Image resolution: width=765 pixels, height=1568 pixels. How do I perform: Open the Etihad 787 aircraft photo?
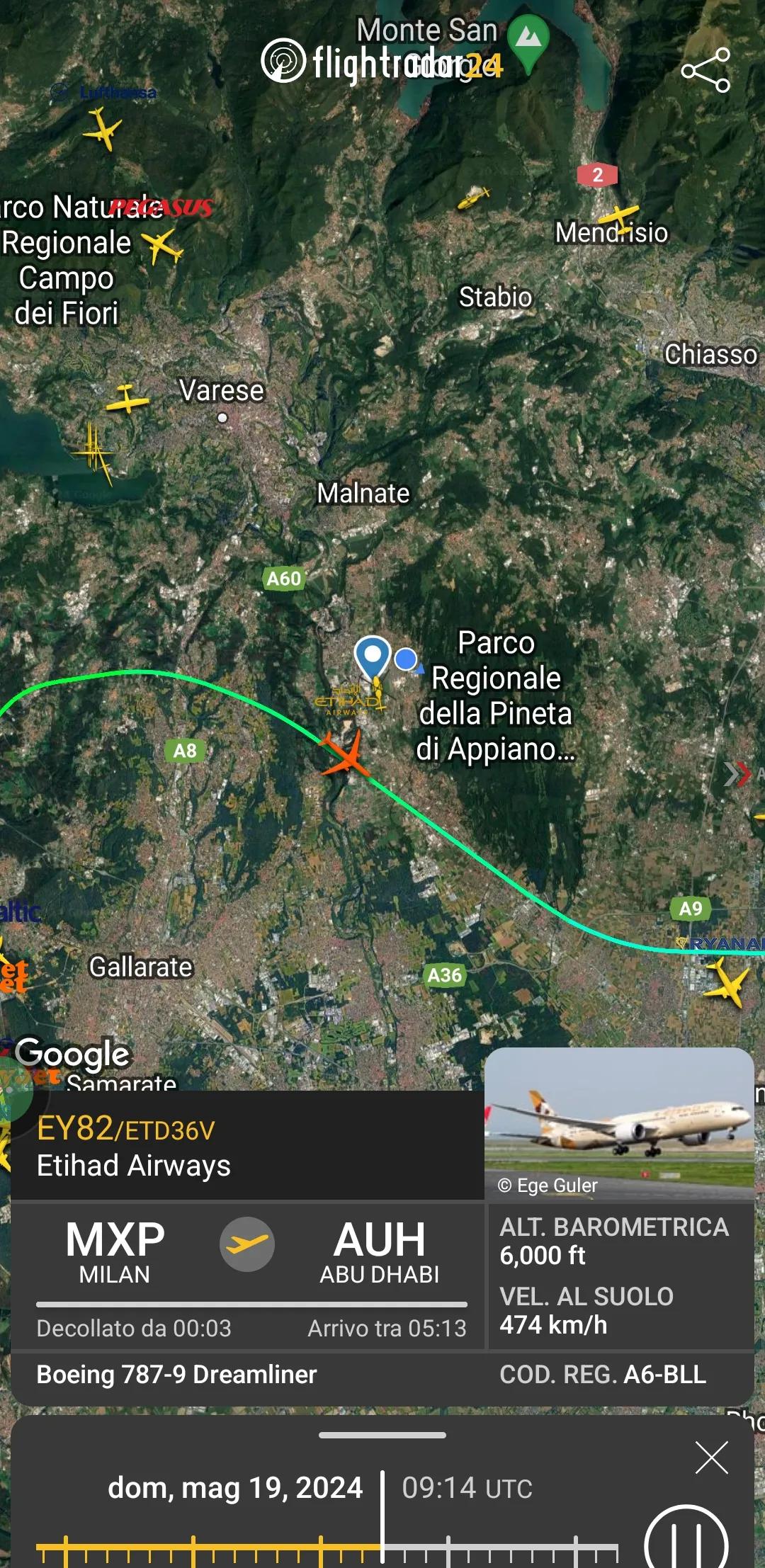(x=618, y=1123)
